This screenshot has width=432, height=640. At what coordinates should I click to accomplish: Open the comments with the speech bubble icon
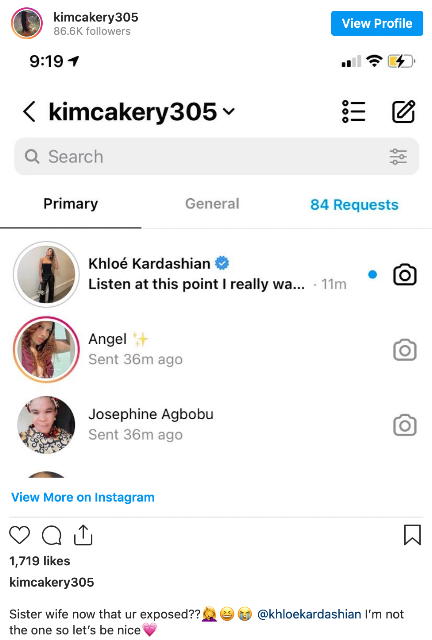point(52,535)
